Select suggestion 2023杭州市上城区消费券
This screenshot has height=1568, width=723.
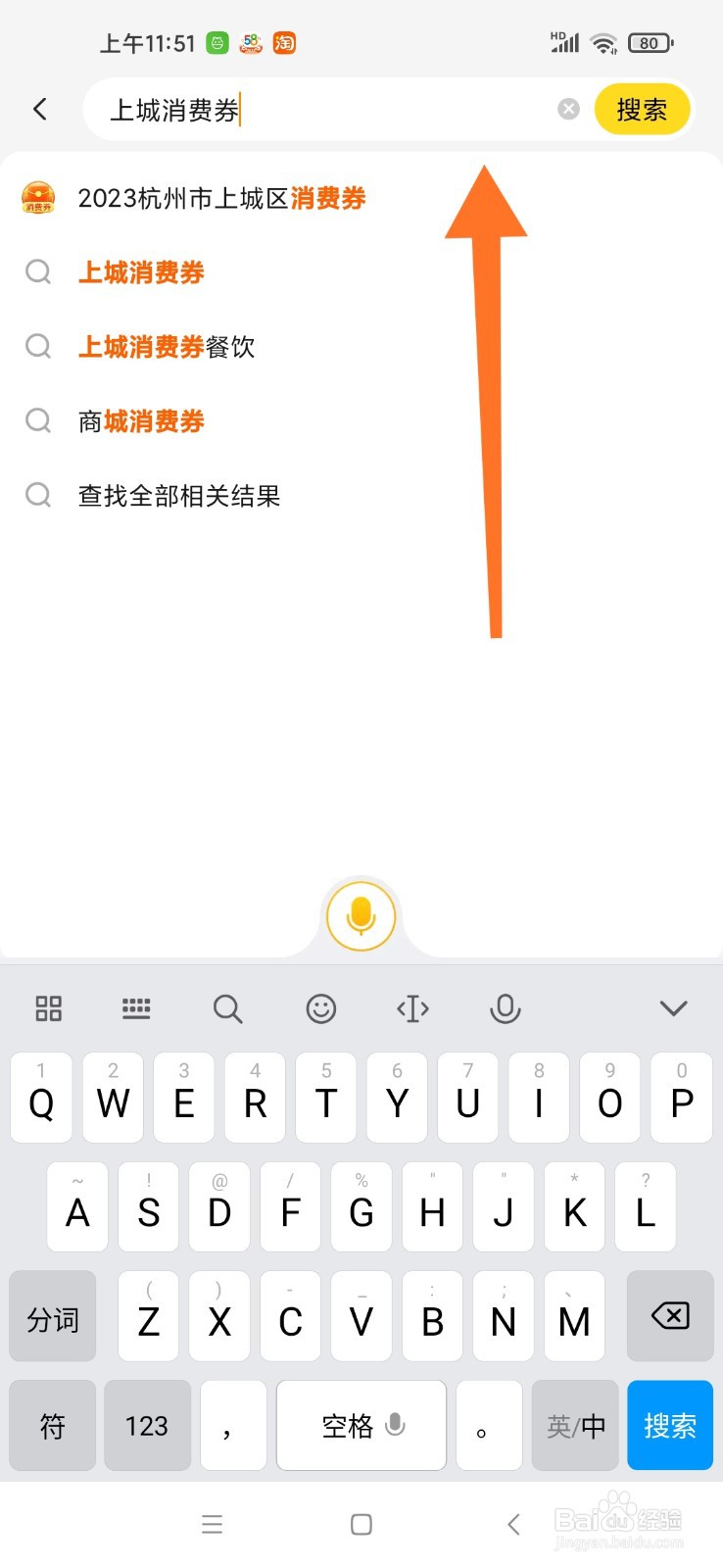(x=222, y=198)
